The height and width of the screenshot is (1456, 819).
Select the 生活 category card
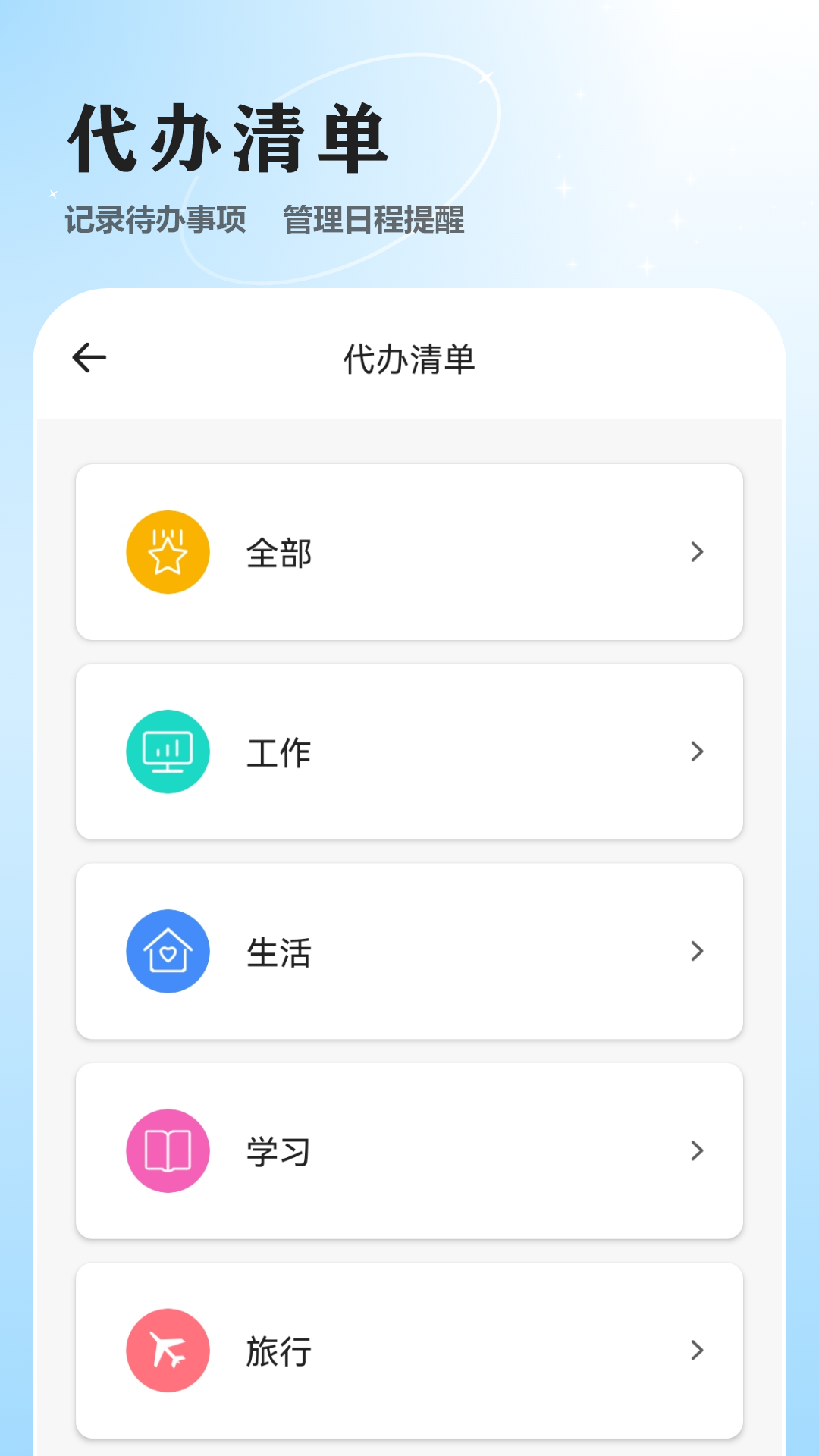[x=409, y=951]
